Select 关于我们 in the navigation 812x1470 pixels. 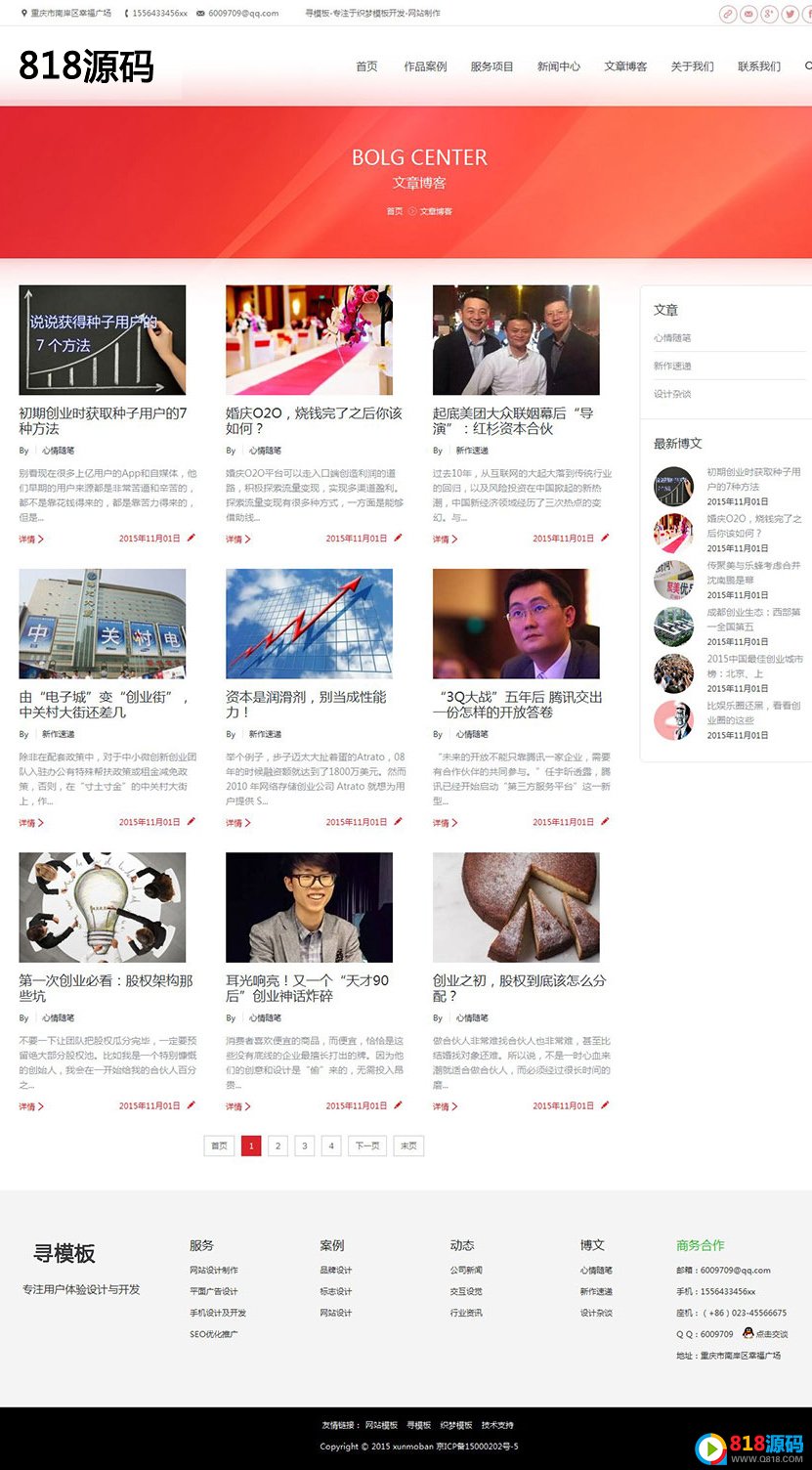click(692, 66)
